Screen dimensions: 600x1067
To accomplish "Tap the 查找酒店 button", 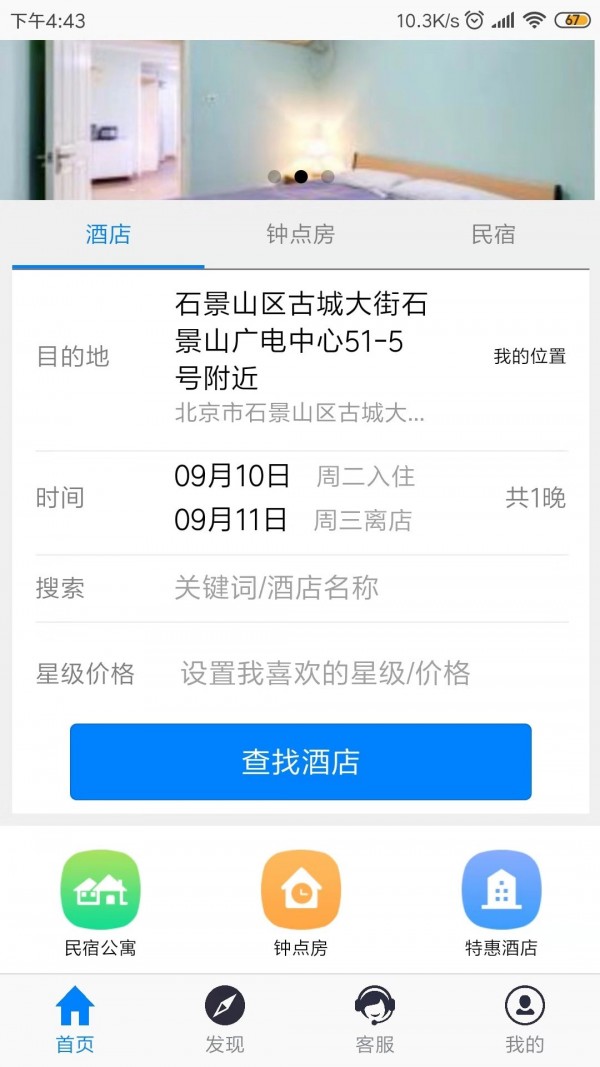I will 300,762.
